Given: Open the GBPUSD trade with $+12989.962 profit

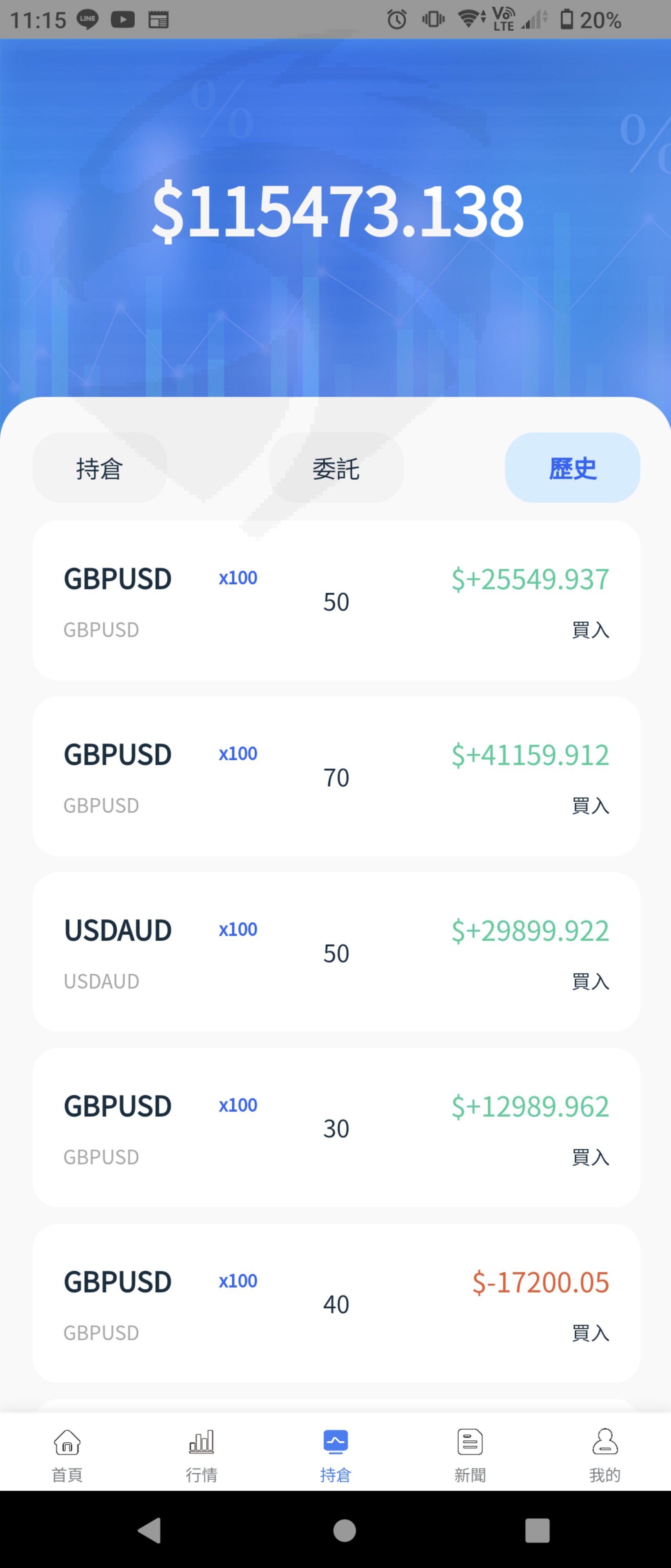Looking at the screenshot, I should pyautogui.click(x=336, y=1128).
